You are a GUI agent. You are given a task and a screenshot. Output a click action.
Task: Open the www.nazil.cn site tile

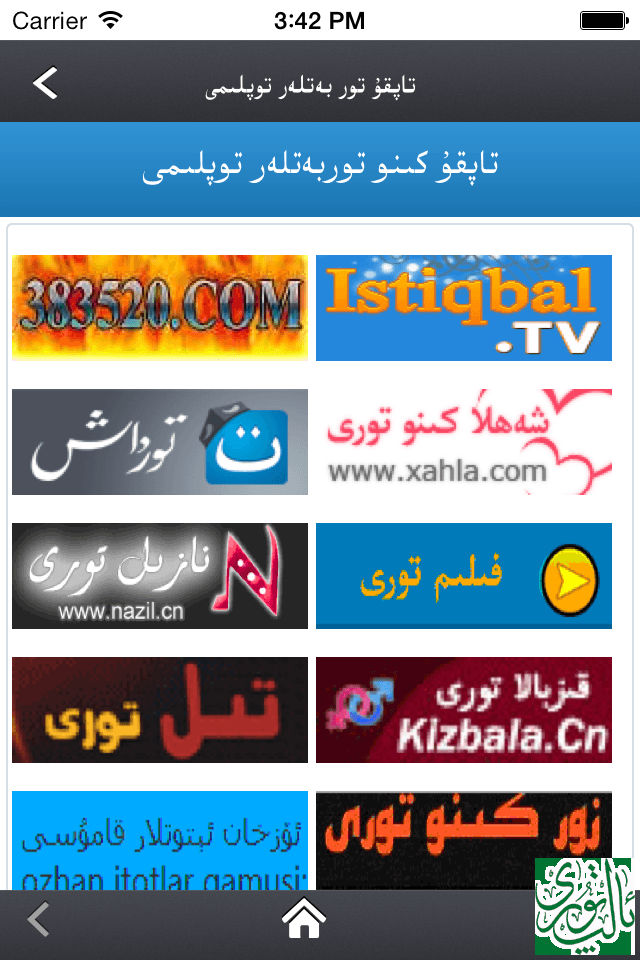[160, 575]
